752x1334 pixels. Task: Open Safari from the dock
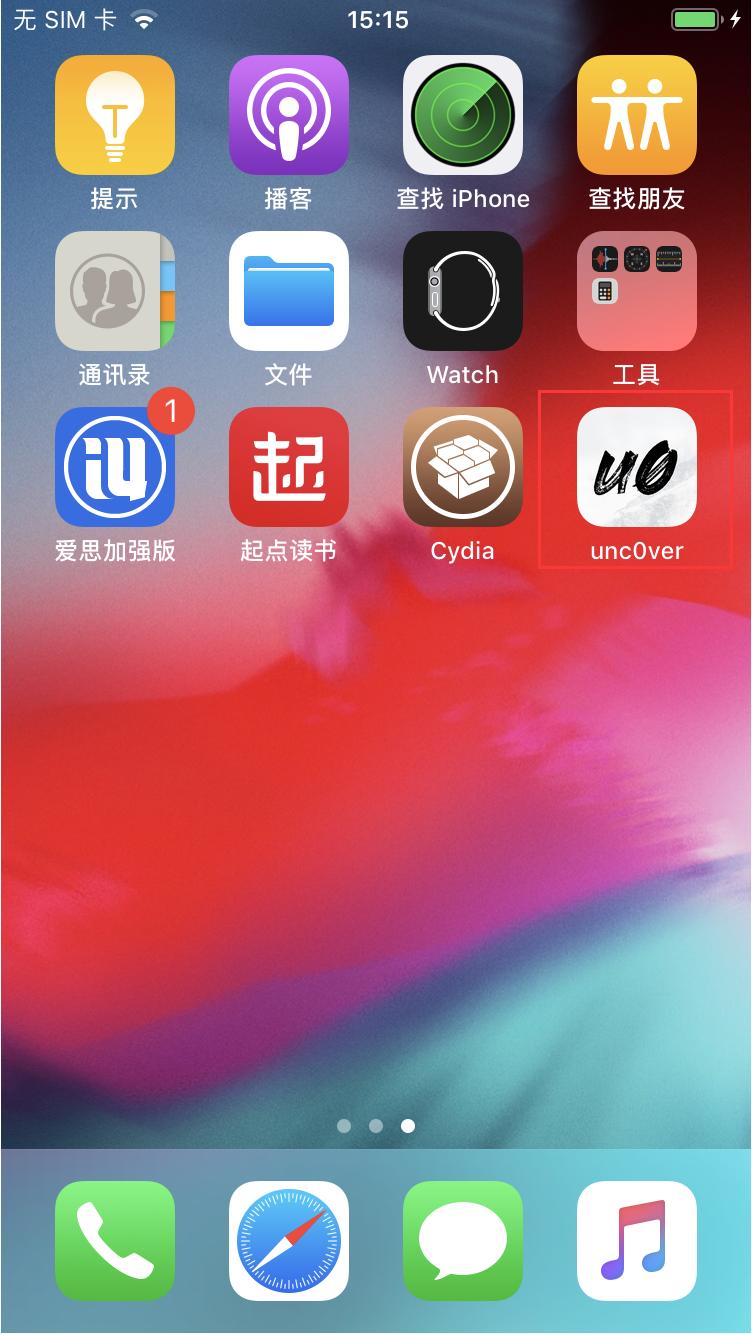click(288, 1240)
